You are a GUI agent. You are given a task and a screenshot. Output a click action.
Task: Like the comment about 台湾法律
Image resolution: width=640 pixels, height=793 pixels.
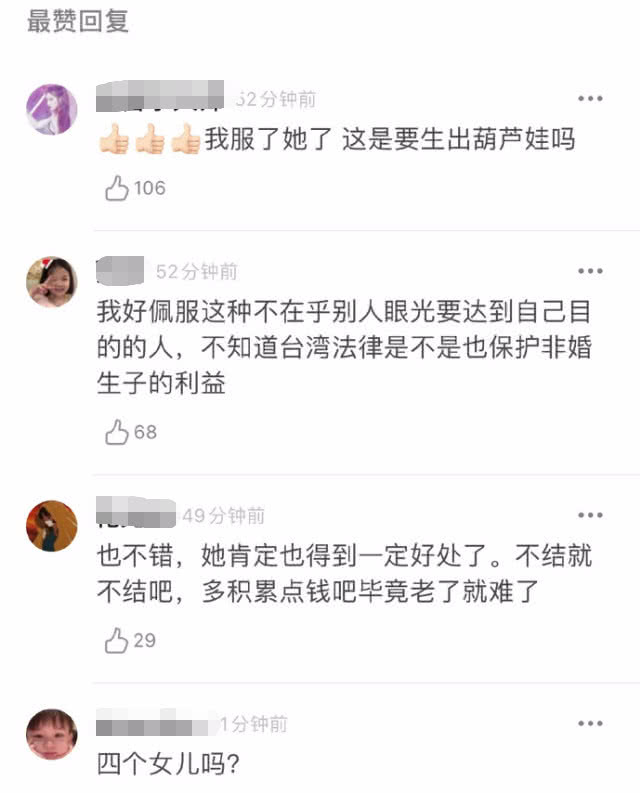pos(118,432)
